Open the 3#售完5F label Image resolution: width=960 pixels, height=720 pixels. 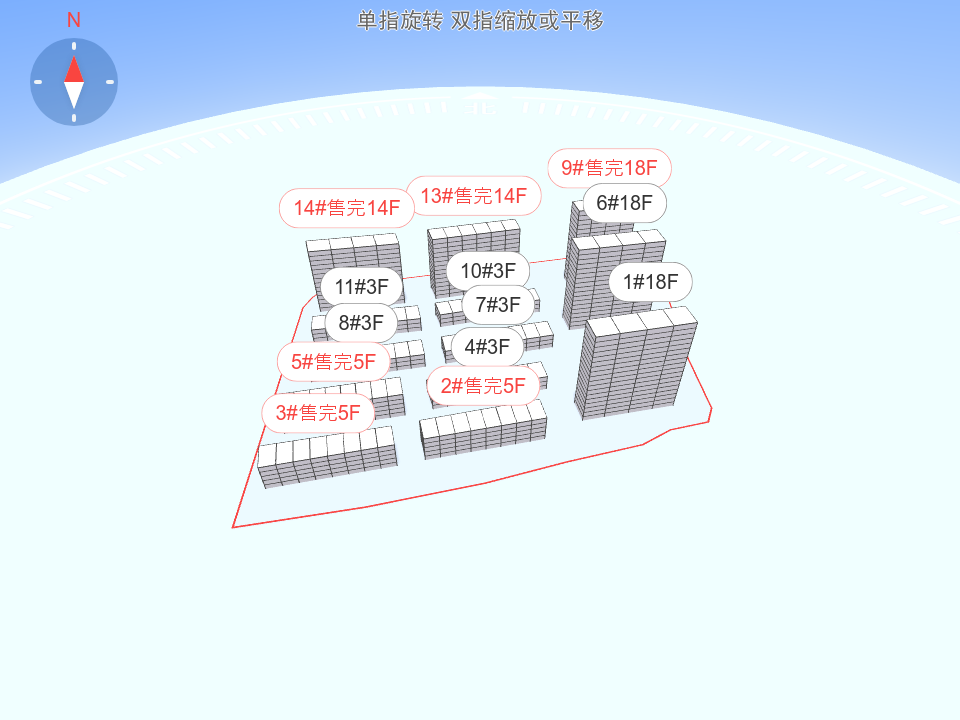pos(318,412)
